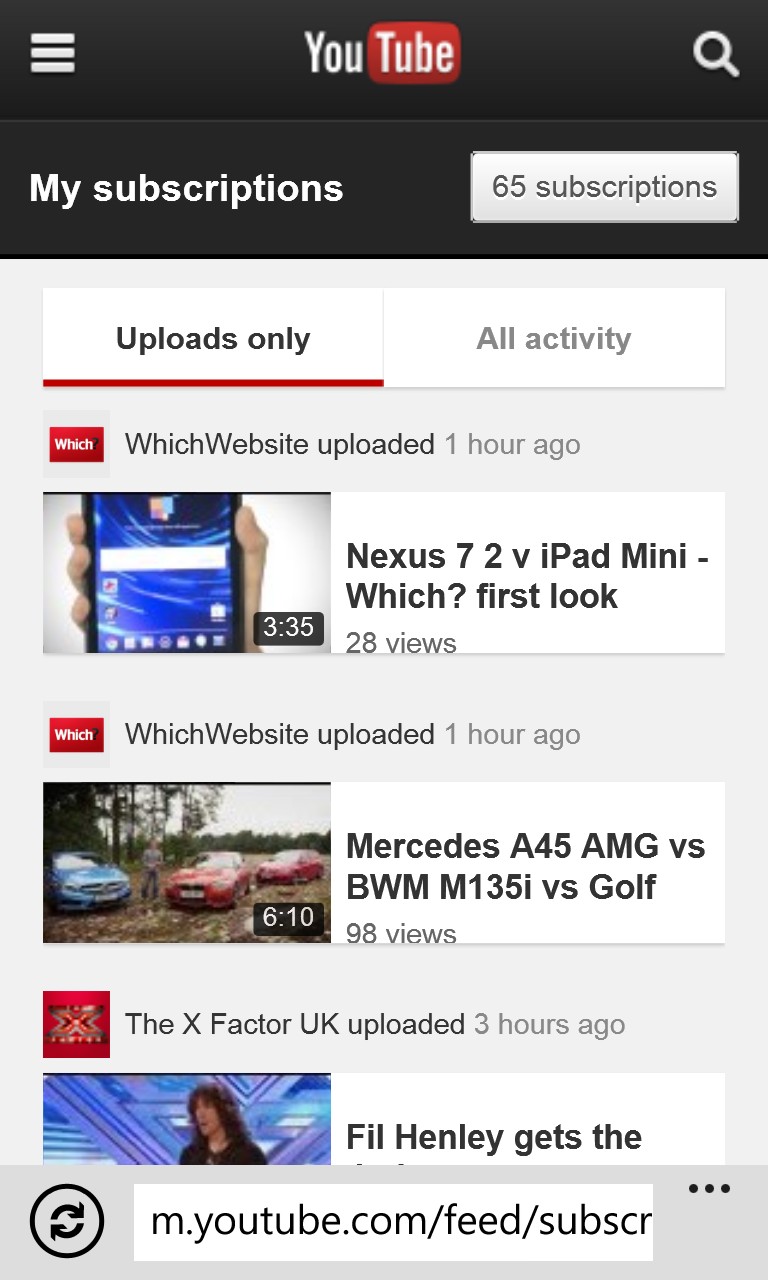Open the Fil Henley video
This screenshot has height=1280, width=768.
pyautogui.click(x=384, y=1119)
